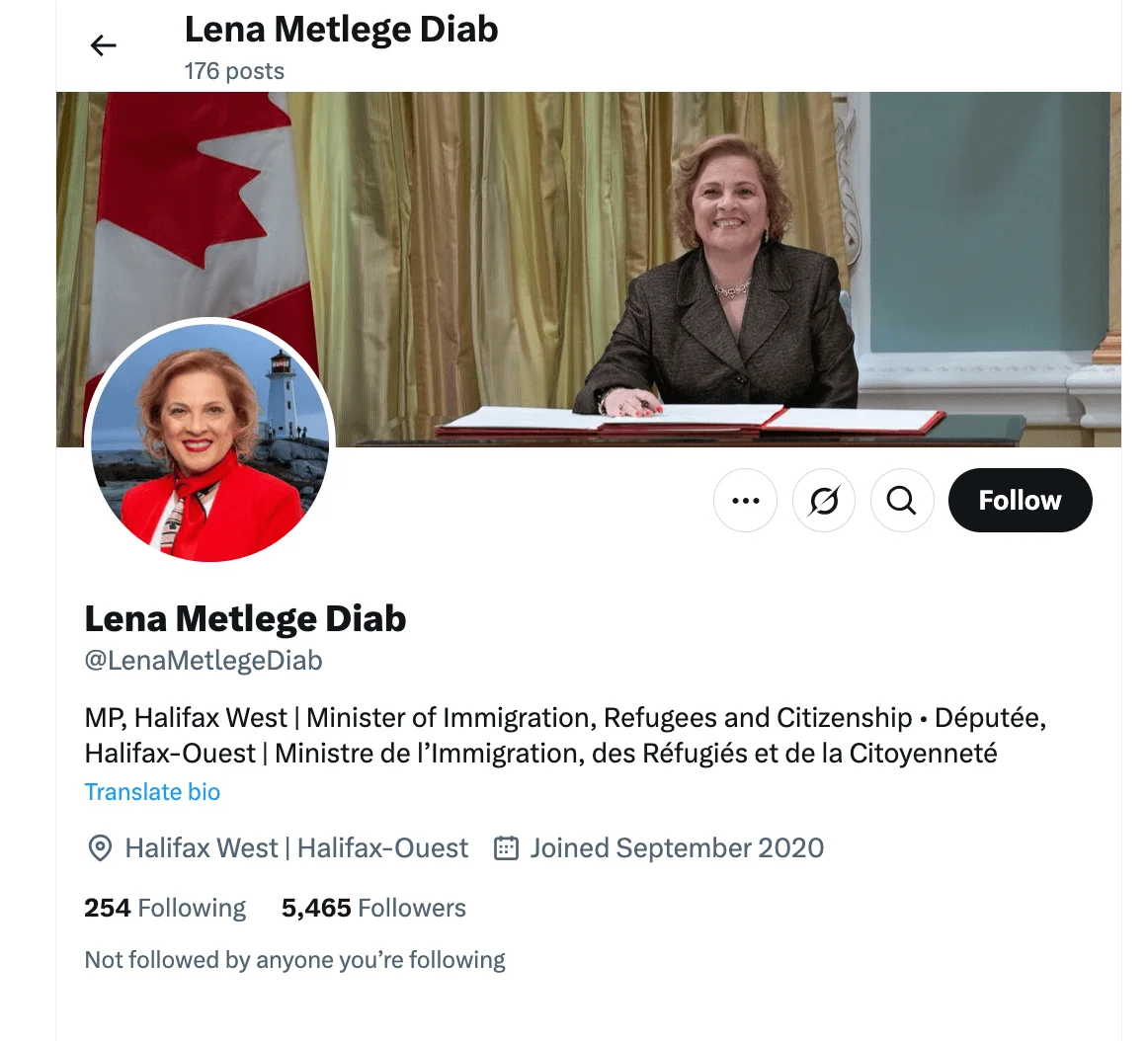View the header banner image
The width and height of the screenshot is (1148, 1041).
tap(589, 270)
